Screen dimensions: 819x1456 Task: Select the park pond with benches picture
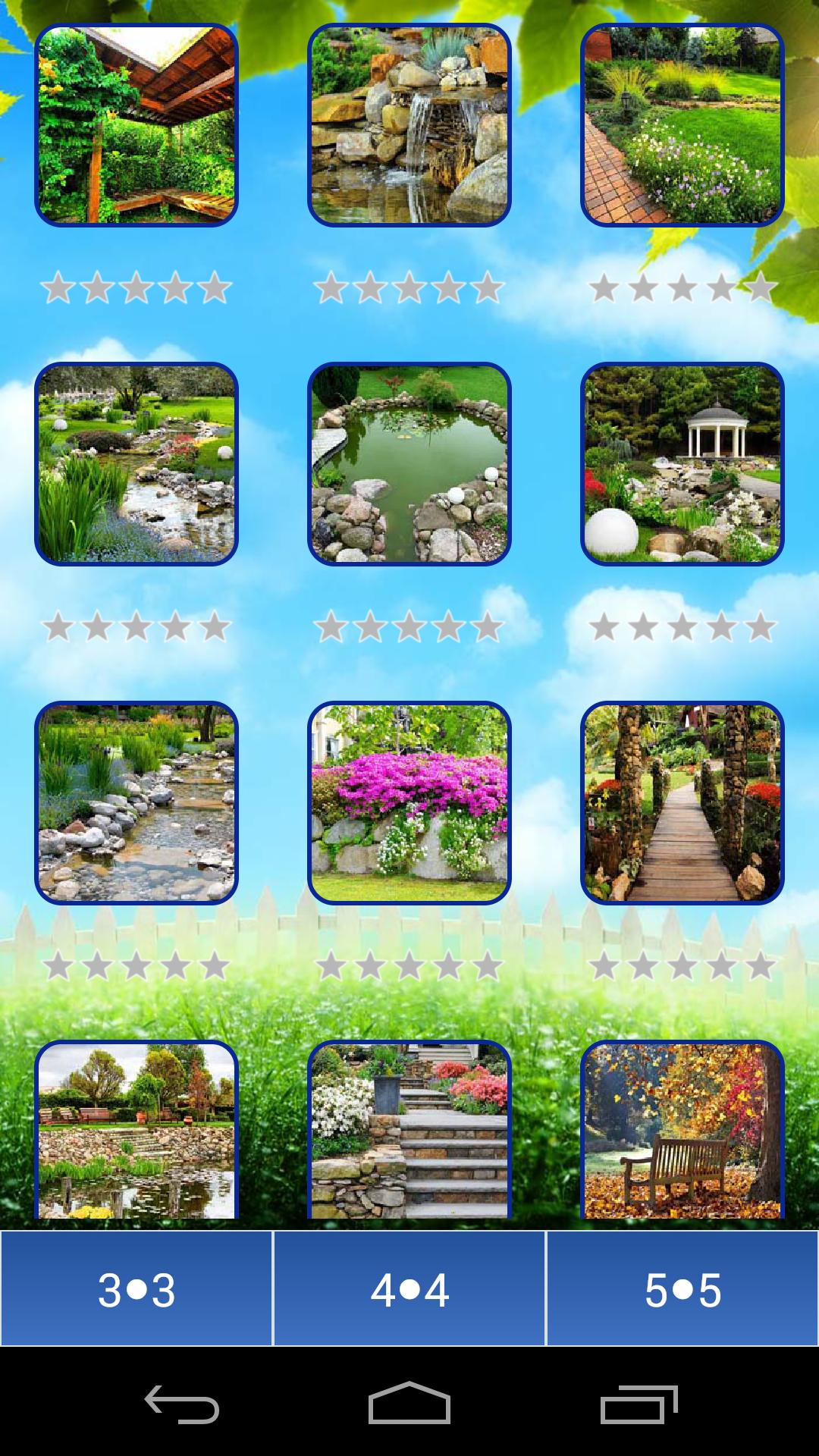[136, 1130]
